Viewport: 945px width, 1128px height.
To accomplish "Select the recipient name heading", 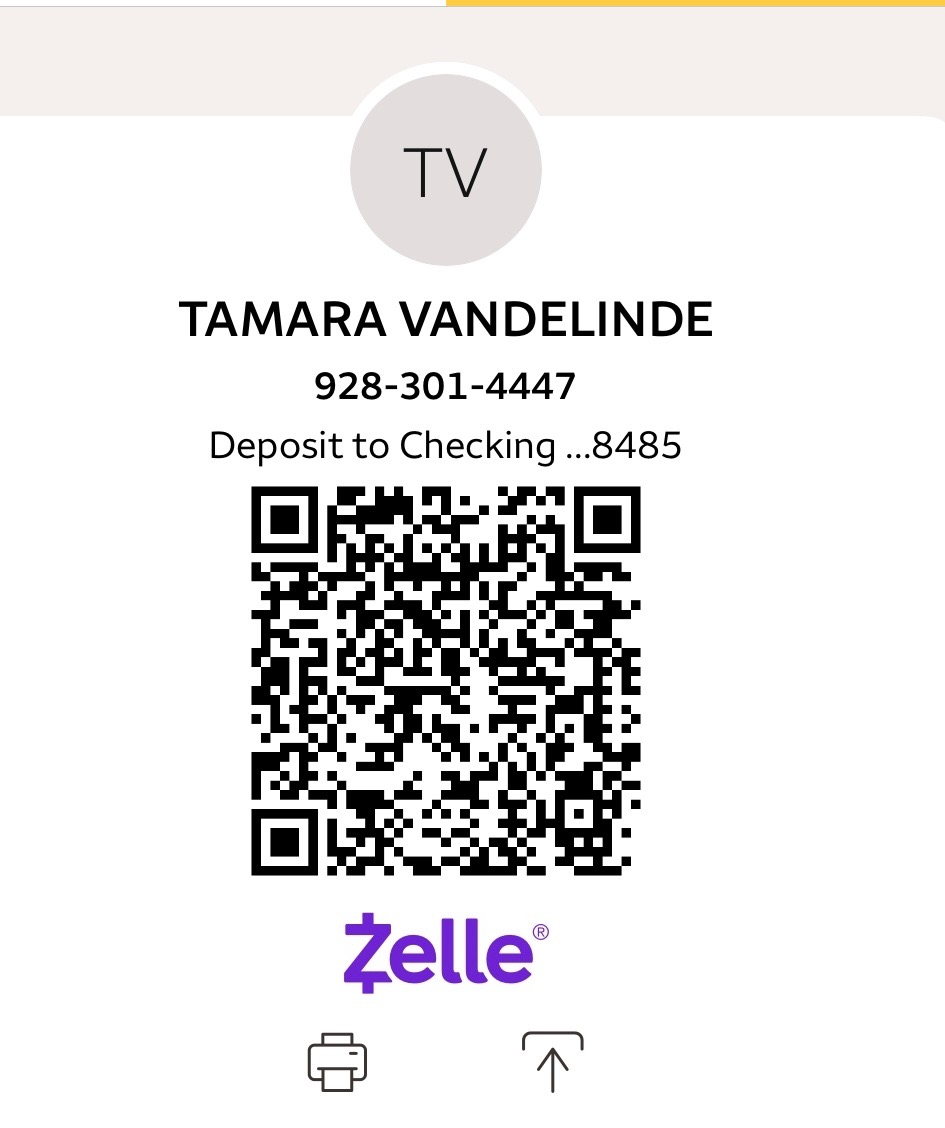I will [444, 319].
